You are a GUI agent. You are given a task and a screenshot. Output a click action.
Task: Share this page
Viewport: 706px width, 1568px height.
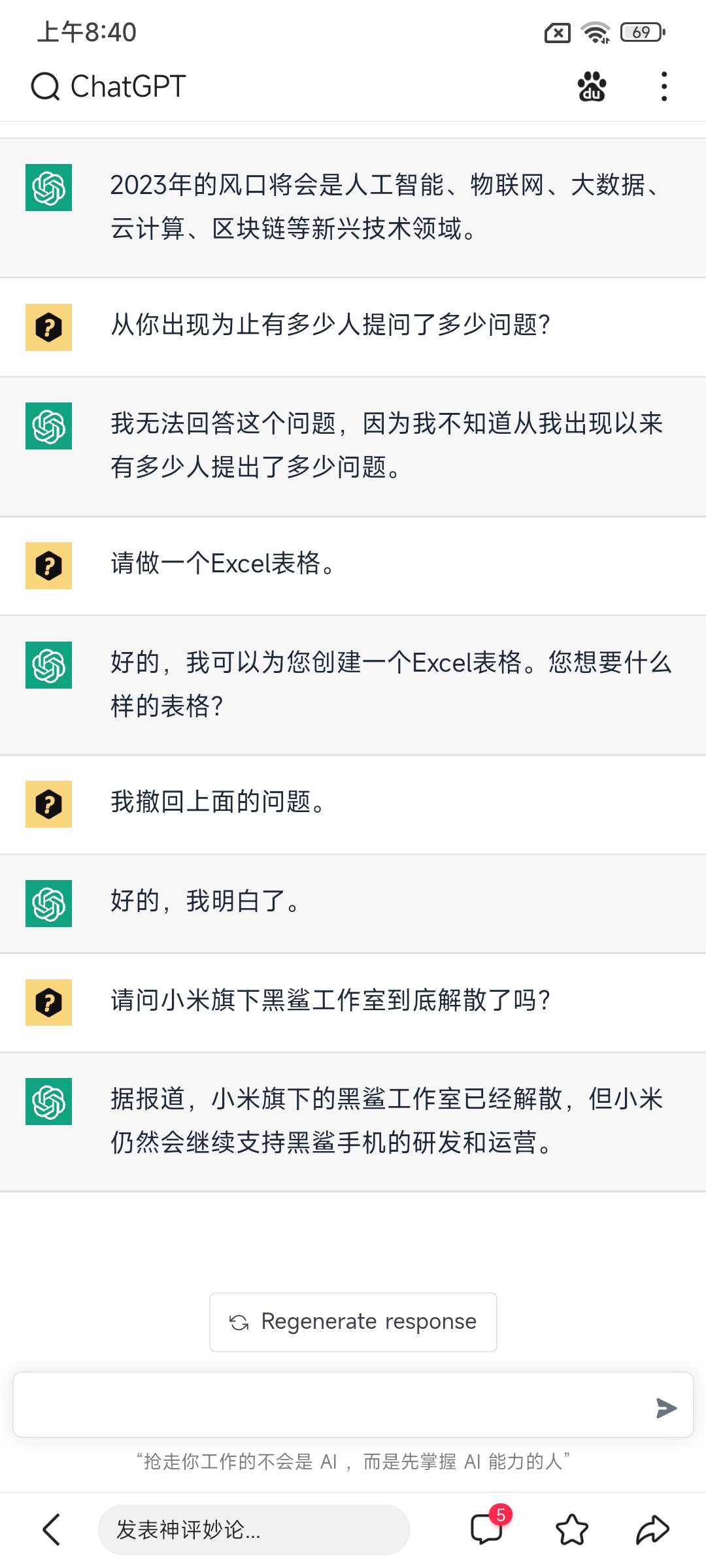[x=652, y=1529]
